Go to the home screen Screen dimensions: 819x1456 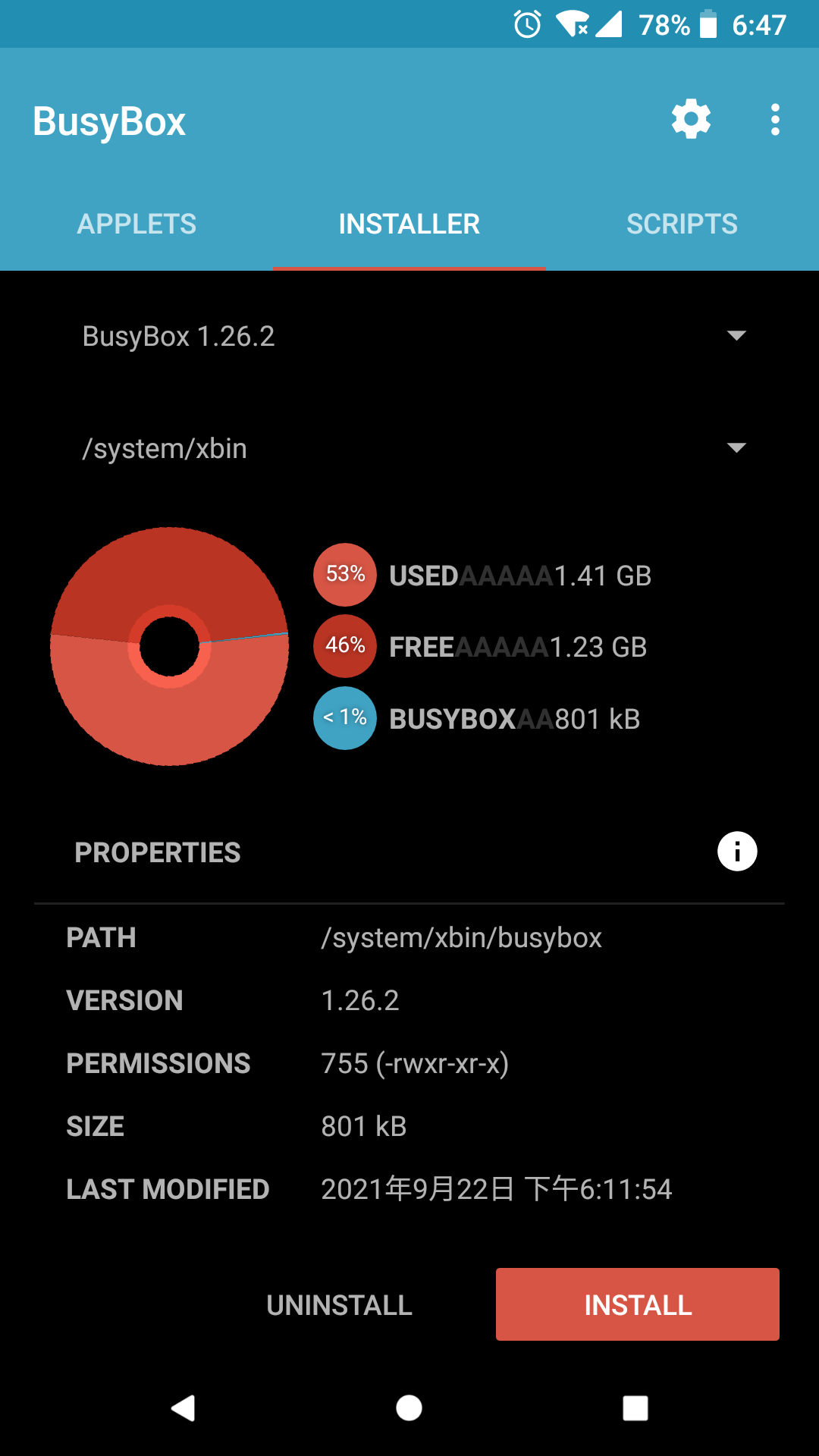(409, 1408)
